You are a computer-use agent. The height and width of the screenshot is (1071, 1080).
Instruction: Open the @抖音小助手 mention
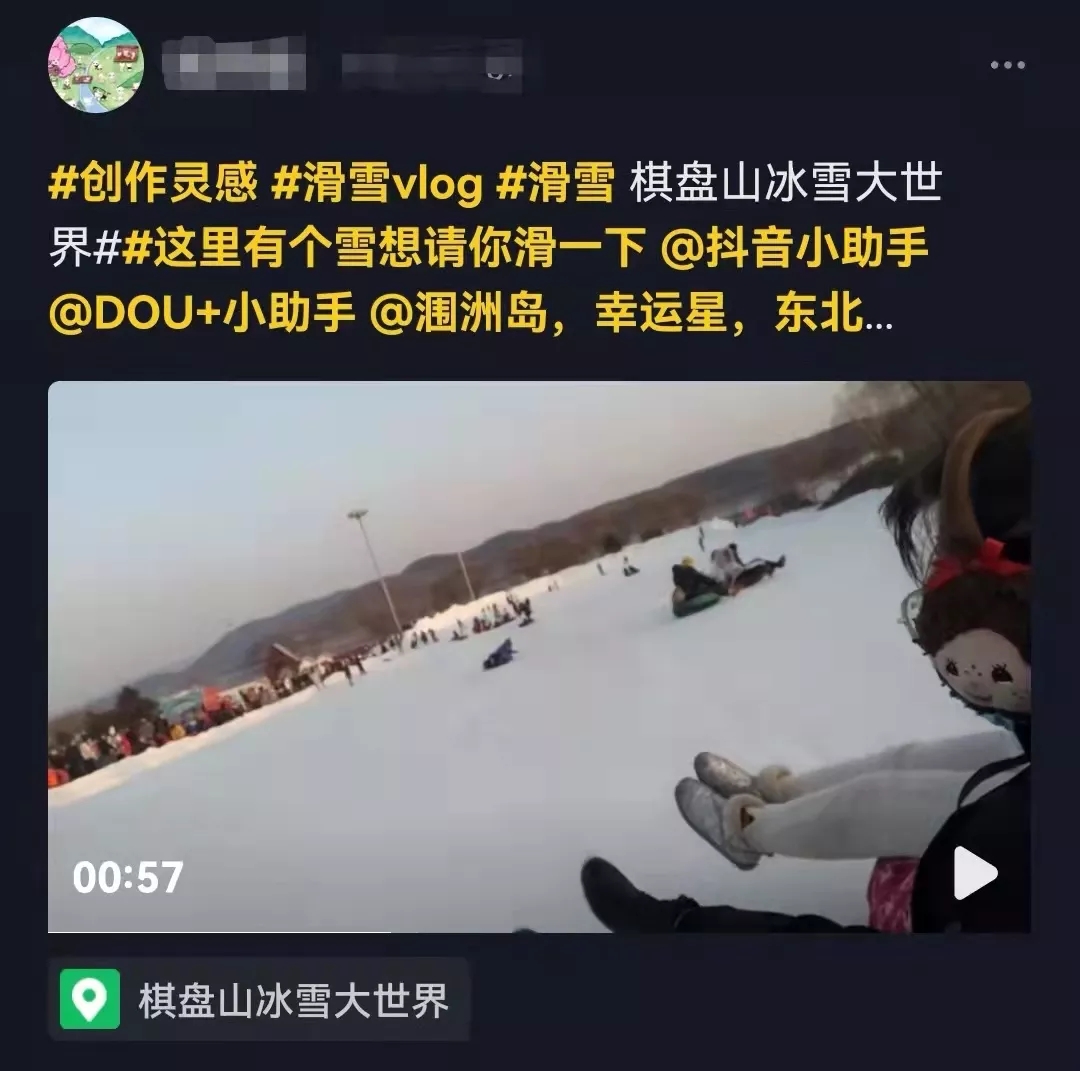point(796,249)
